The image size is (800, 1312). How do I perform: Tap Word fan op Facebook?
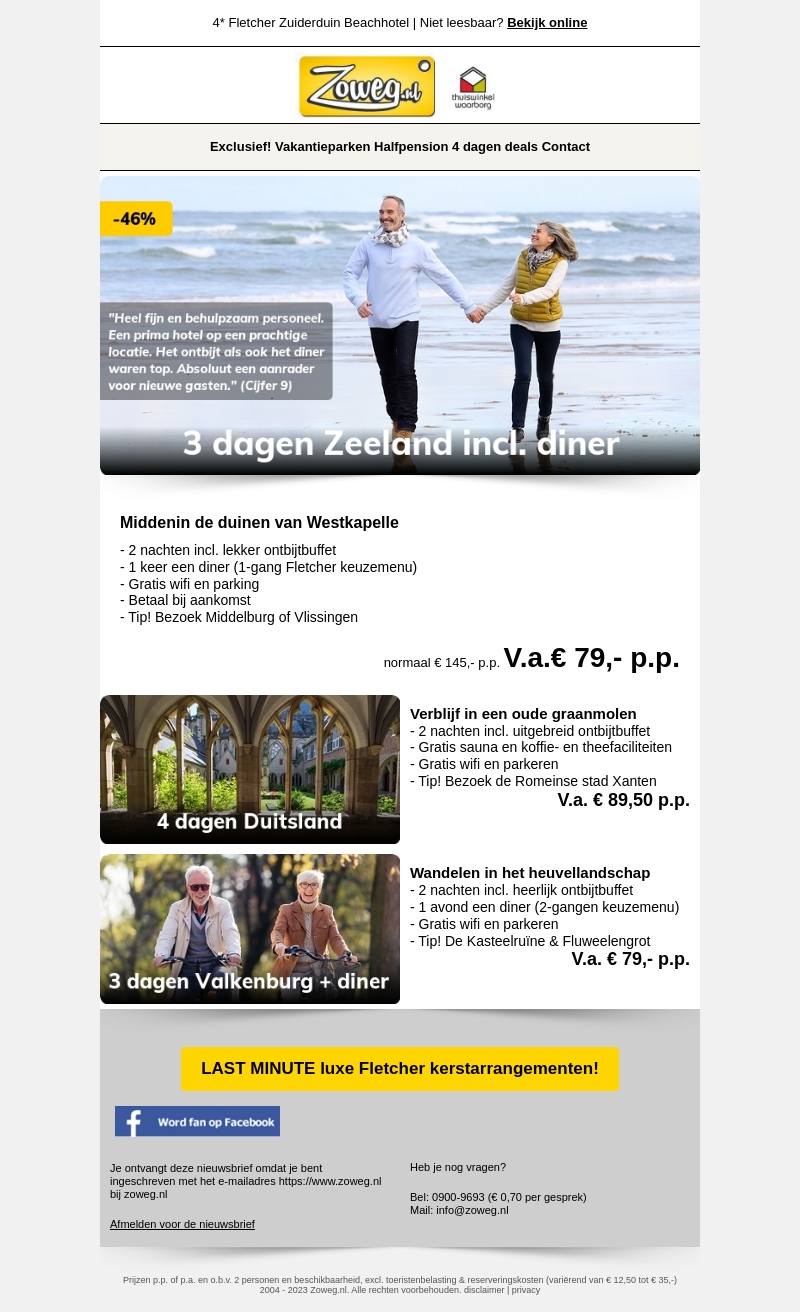point(197,1121)
